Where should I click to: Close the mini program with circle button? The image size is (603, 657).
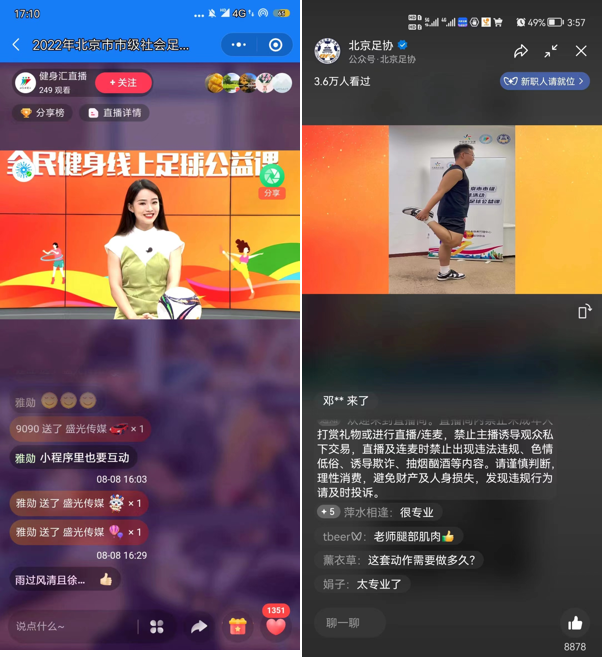[276, 45]
